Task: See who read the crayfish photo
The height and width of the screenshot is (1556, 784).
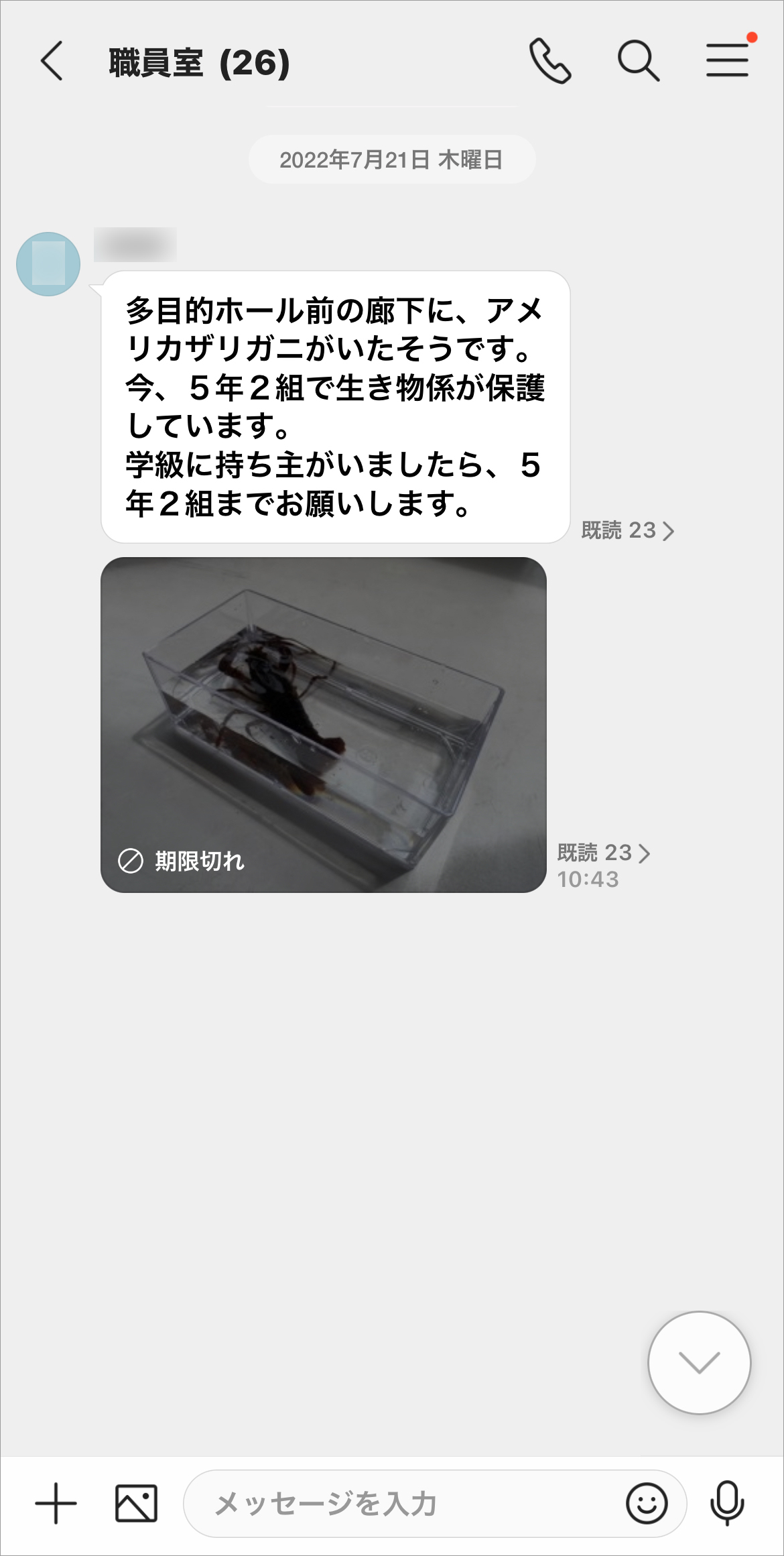Action: click(603, 853)
